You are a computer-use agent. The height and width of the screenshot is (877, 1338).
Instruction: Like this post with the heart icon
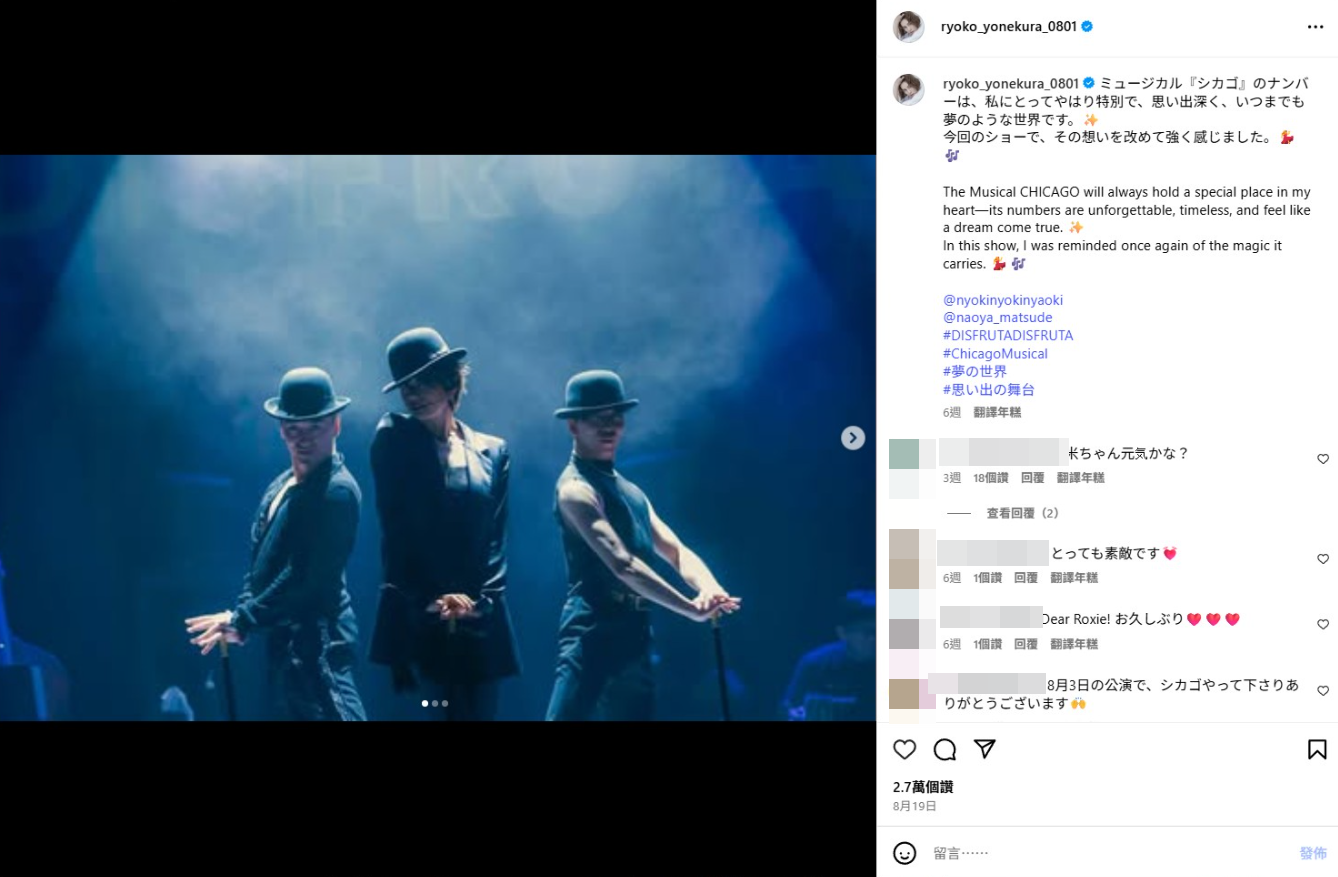[x=904, y=749]
